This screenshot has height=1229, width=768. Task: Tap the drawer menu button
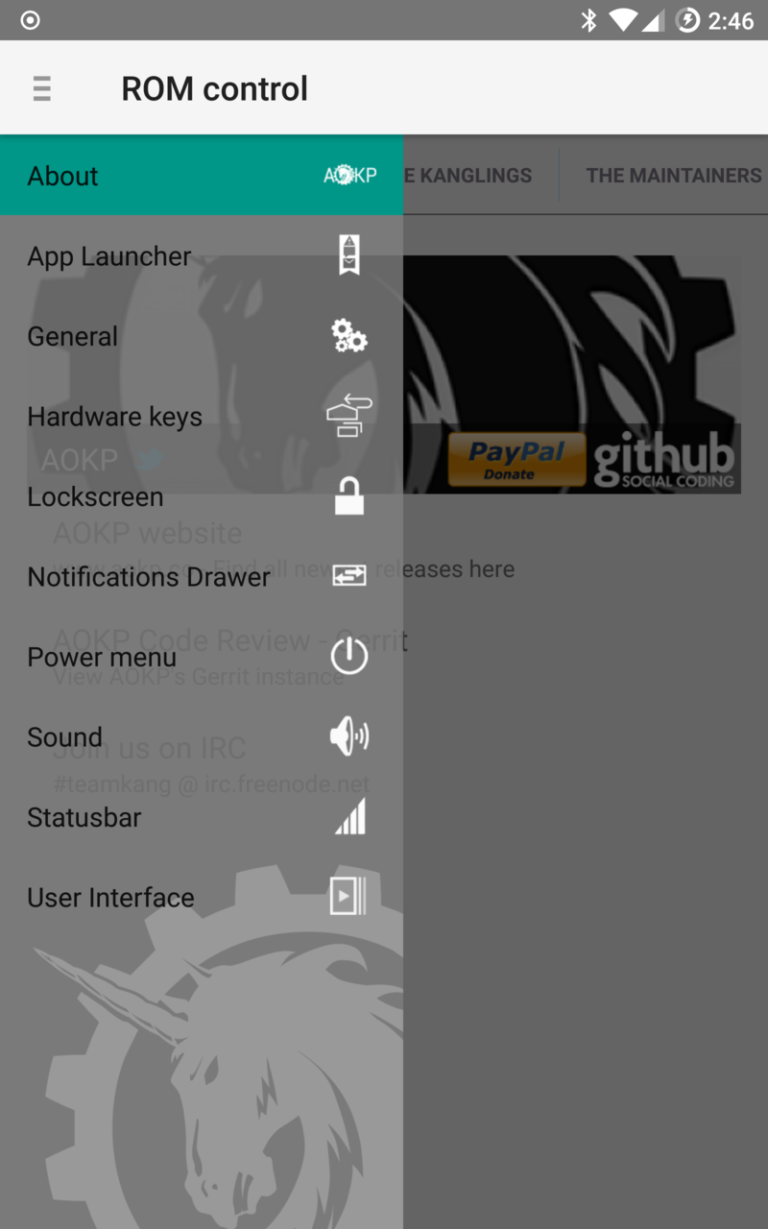click(41, 89)
